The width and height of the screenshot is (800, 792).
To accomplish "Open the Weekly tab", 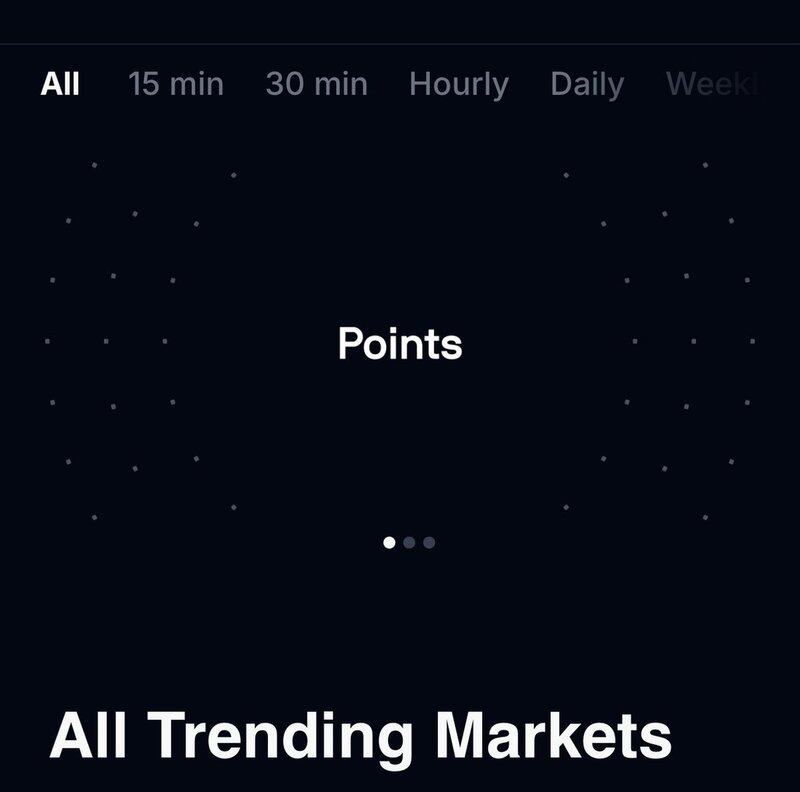I will 712,84.
